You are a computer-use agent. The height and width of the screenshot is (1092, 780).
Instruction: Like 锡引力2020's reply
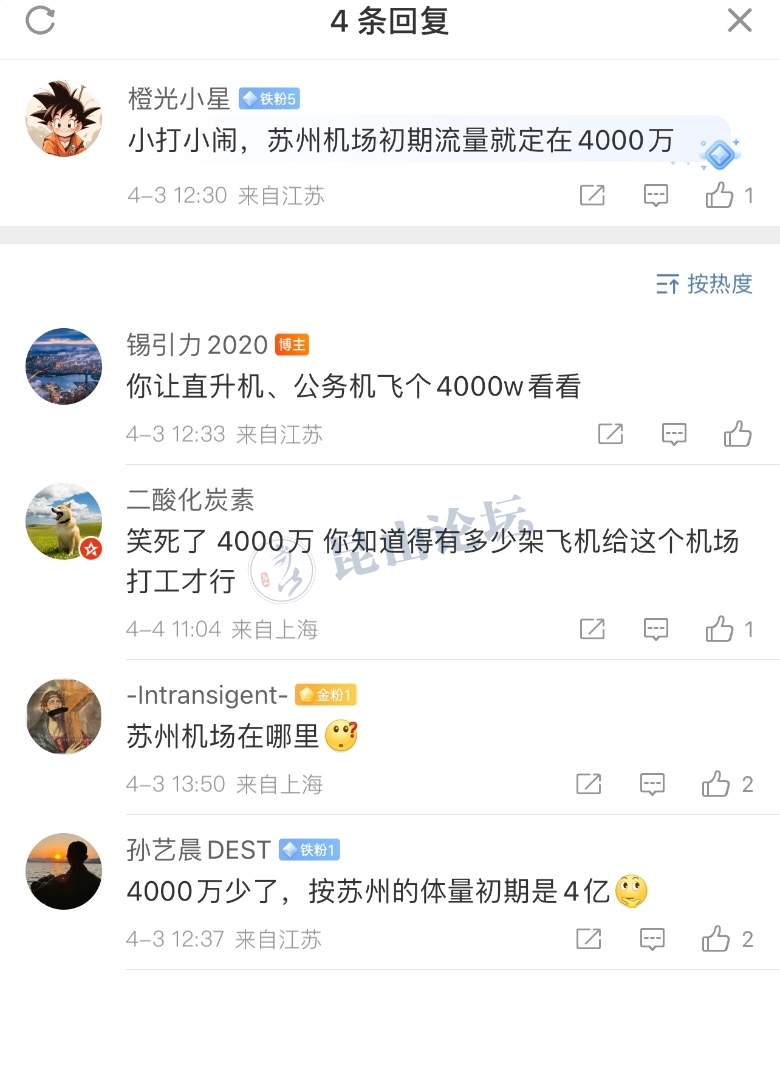coord(738,434)
